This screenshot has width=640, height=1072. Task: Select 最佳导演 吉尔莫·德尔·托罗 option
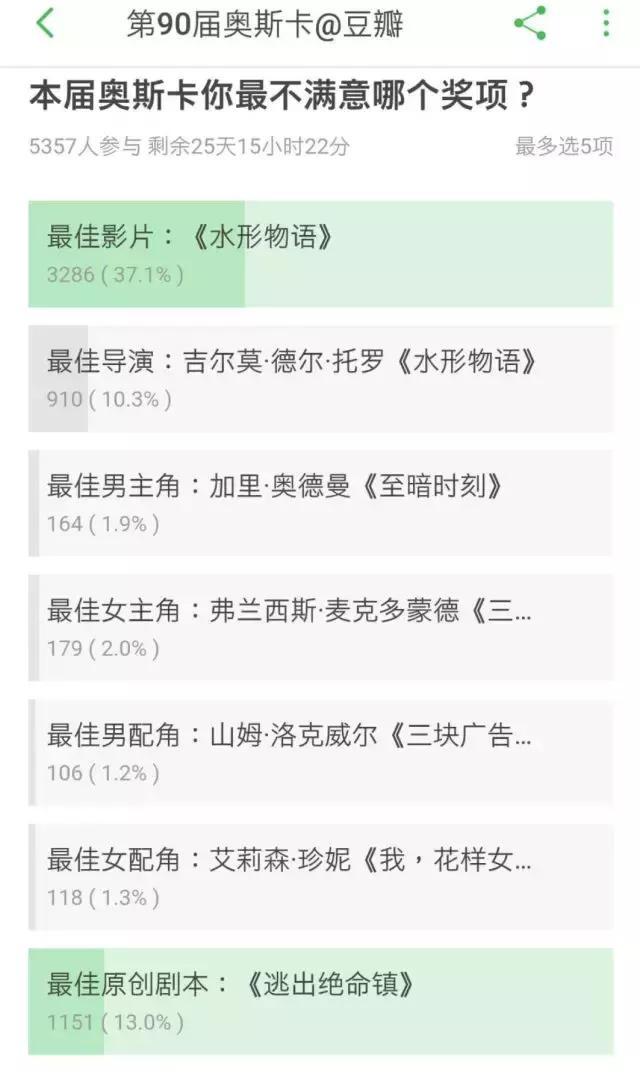(x=320, y=379)
